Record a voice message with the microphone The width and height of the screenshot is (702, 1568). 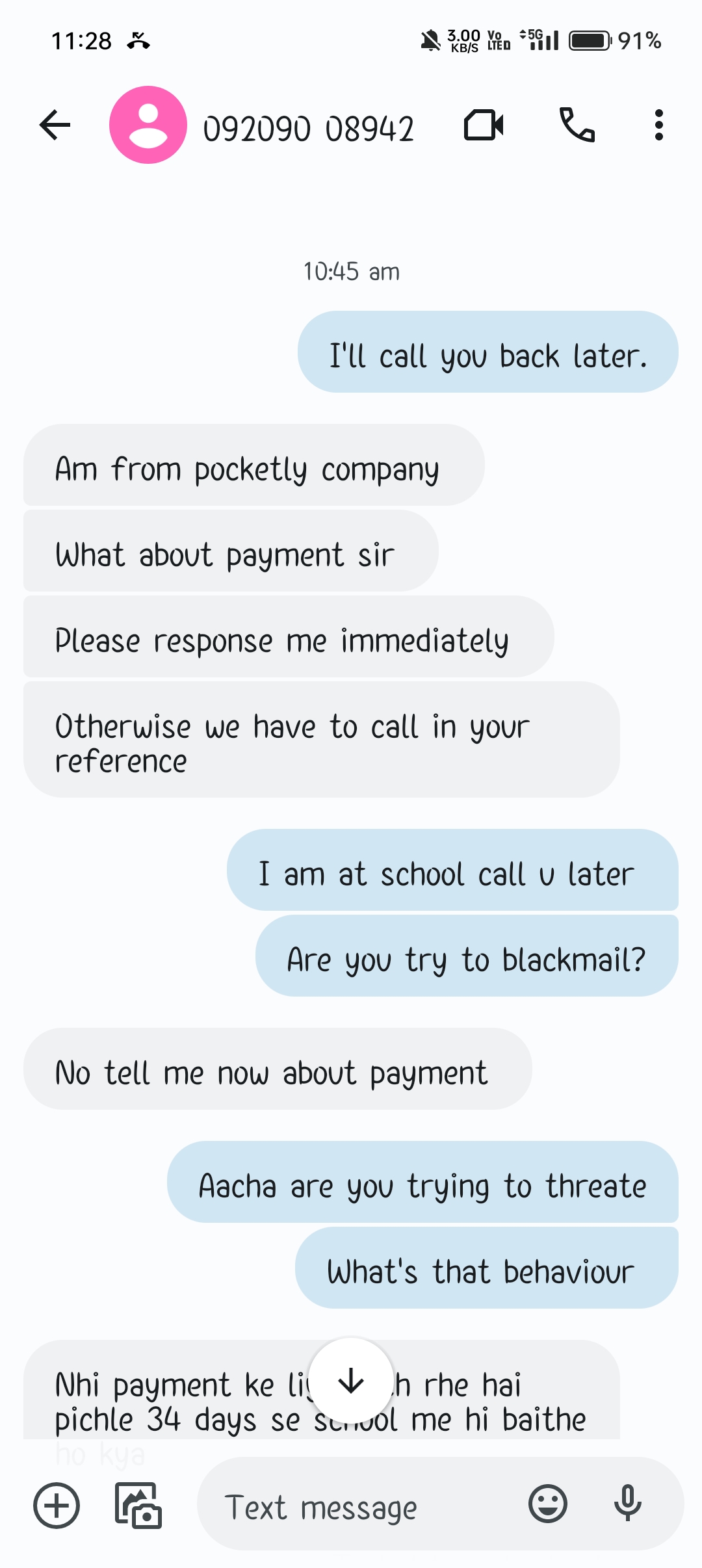(627, 1504)
